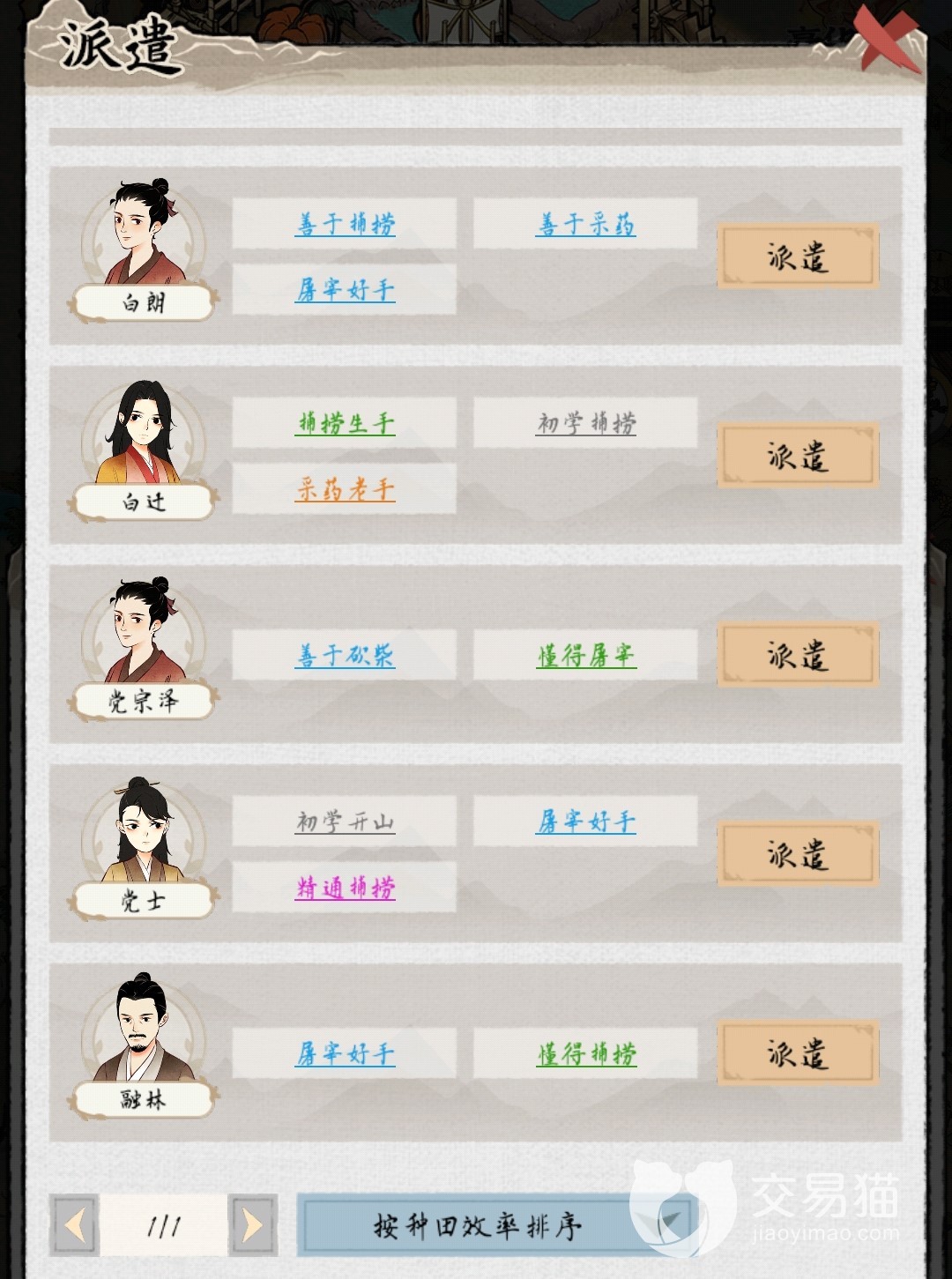
Task: View 白朗's 善于采药 skill
Action: [586, 224]
